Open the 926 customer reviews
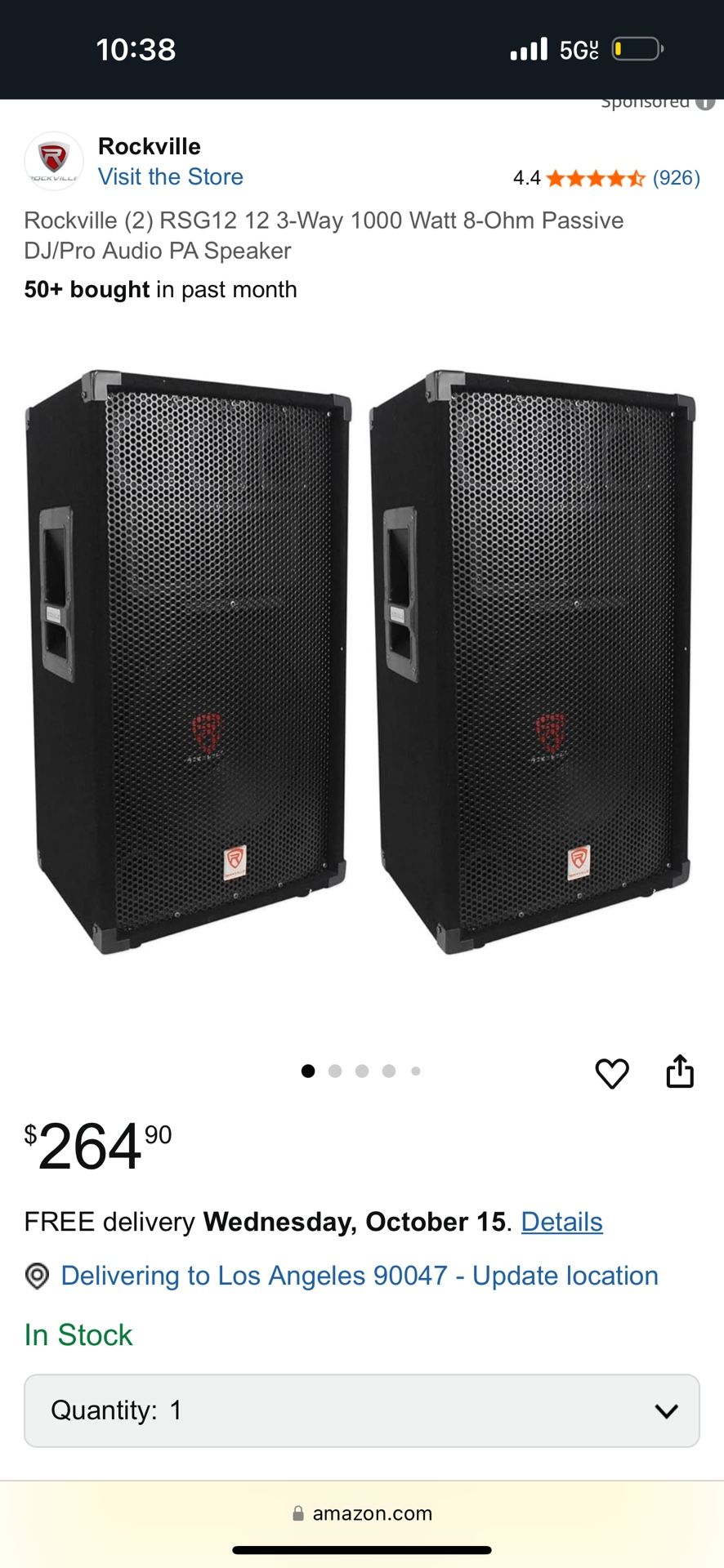Image resolution: width=724 pixels, height=1568 pixels. (x=676, y=178)
